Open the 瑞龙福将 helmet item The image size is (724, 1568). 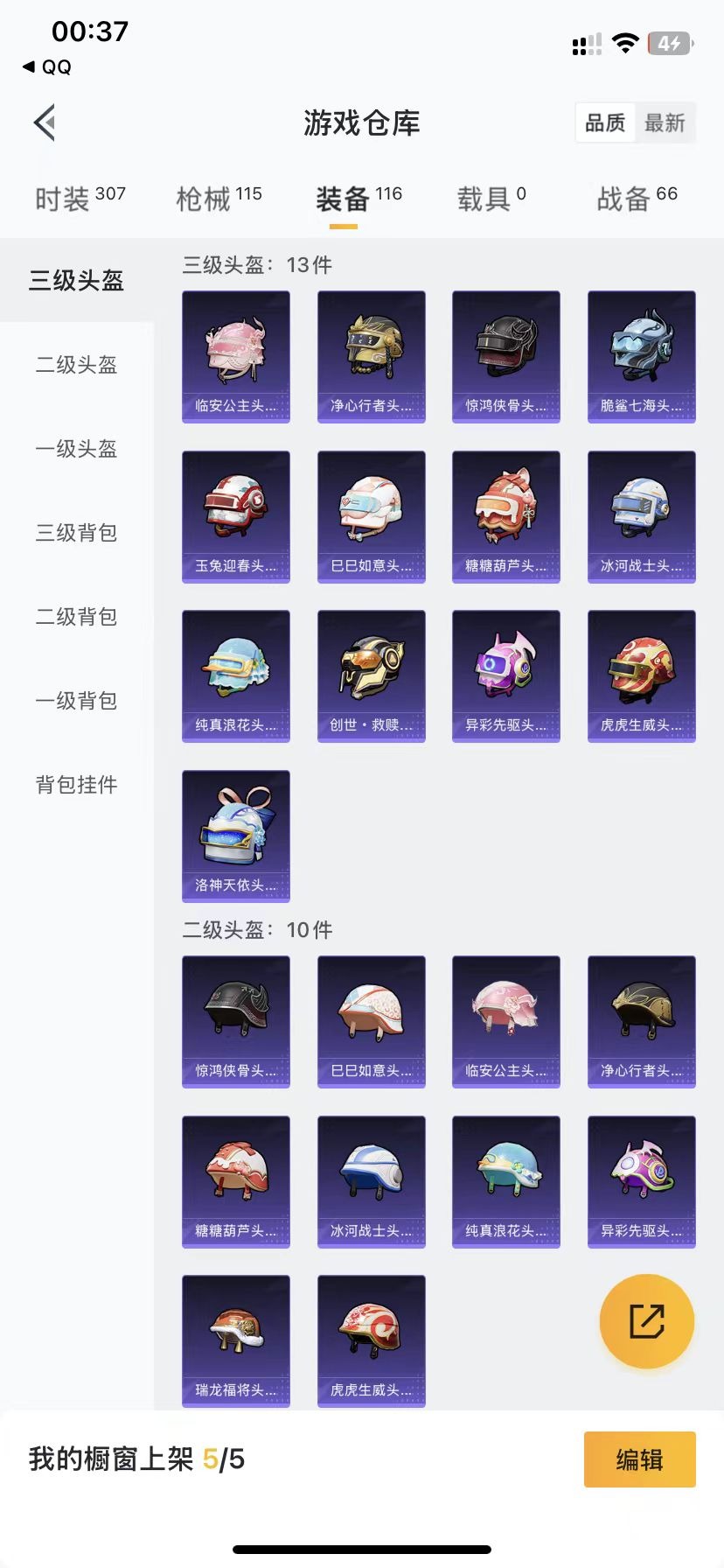tap(235, 1340)
